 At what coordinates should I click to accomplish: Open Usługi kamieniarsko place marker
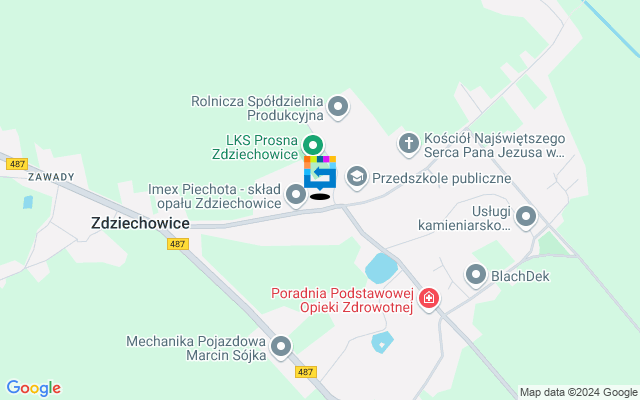coord(526,216)
